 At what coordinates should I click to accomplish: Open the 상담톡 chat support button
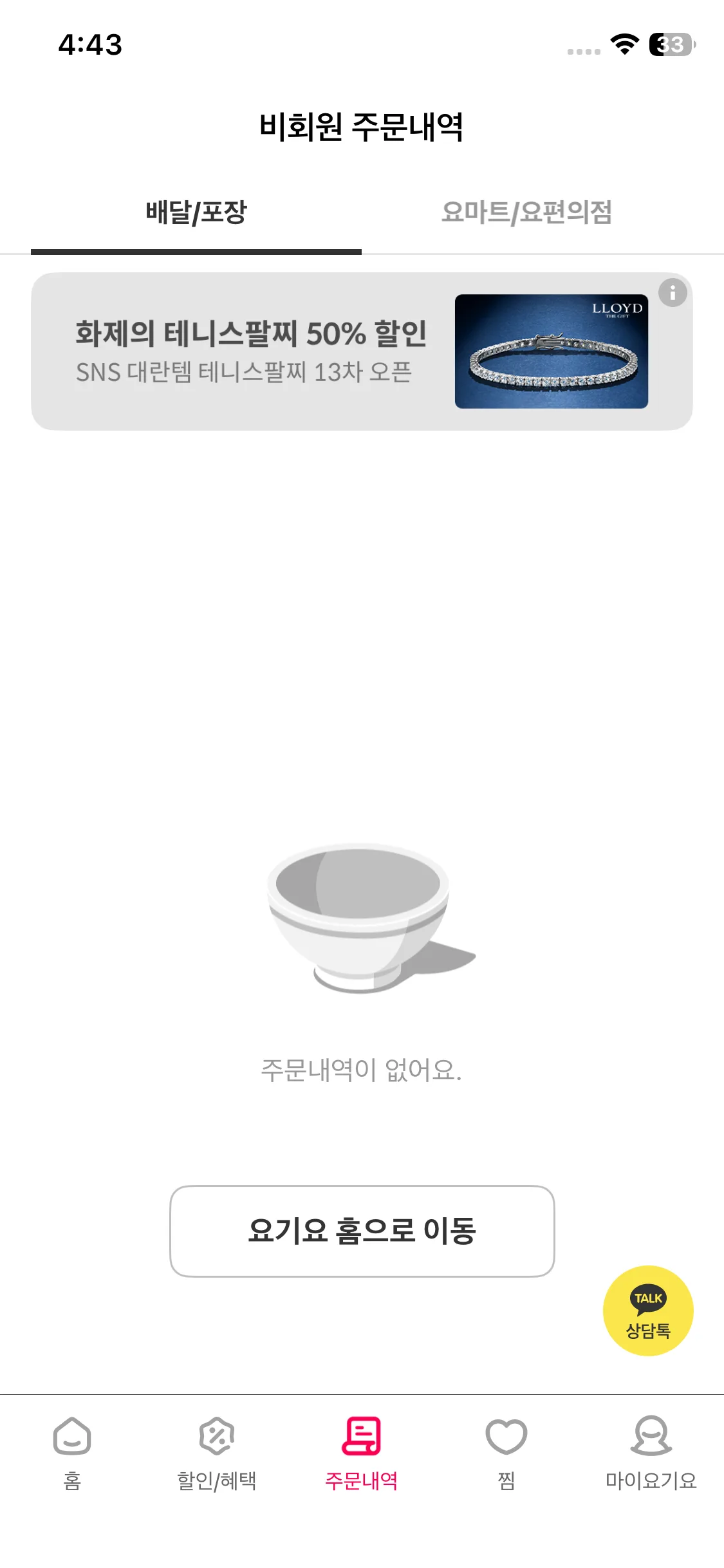[x=648, y=1311]
